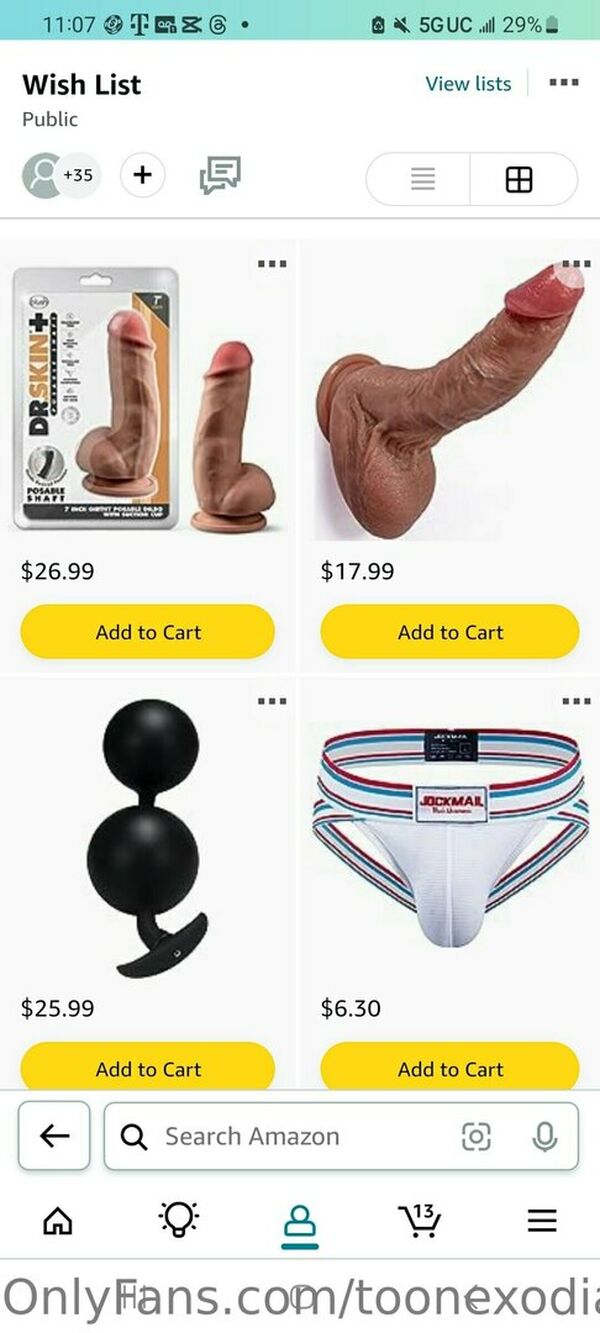Go back with the arrow button
The image size is (600, 1333).
(54, 1136)
